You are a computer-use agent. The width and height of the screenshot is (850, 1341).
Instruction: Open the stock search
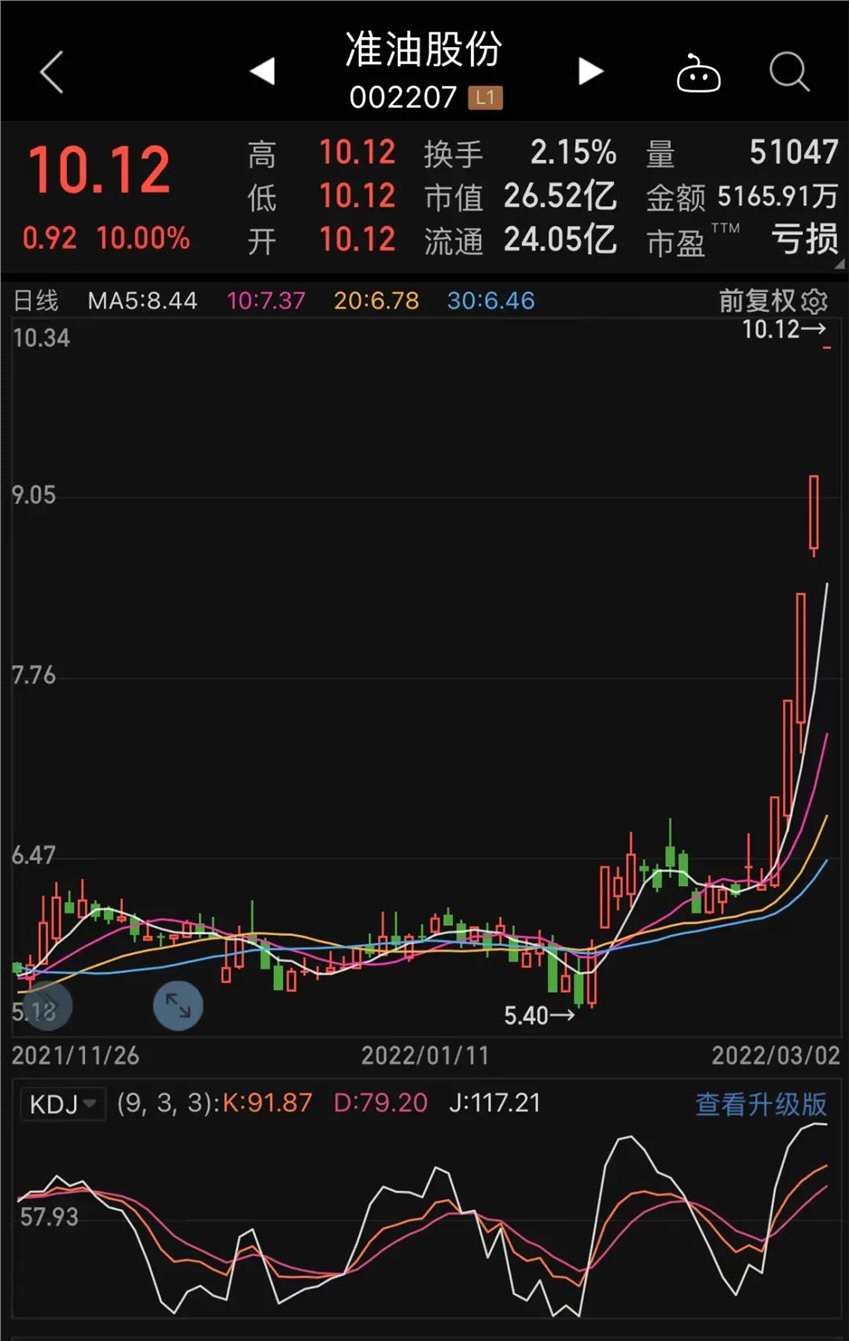pyautogui.click(x=789, y=73)
